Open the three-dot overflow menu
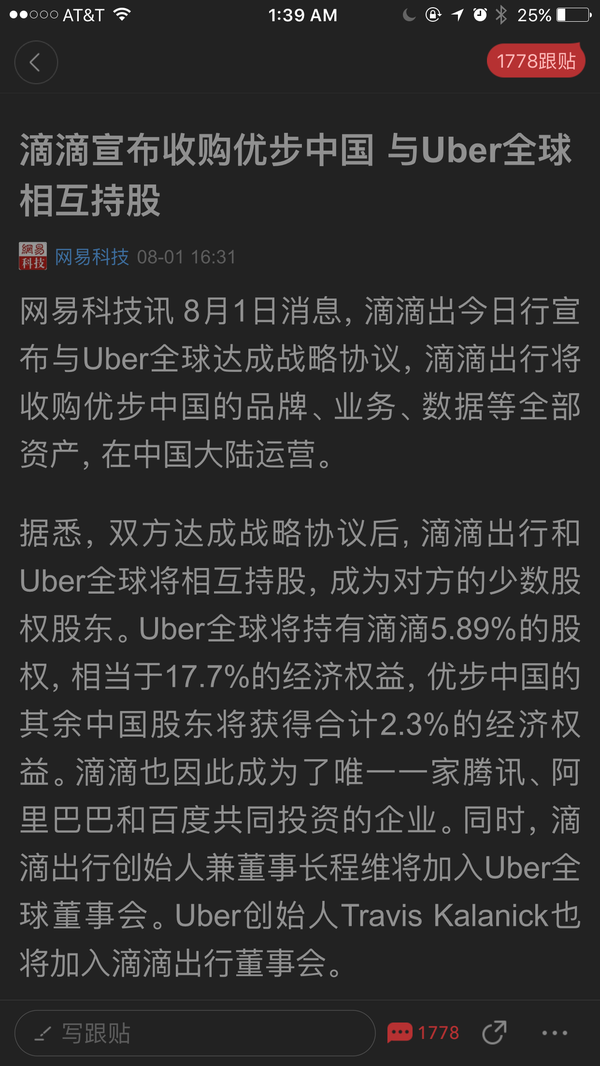The width and height of the screenshot is (600, 1066). 554,1033
